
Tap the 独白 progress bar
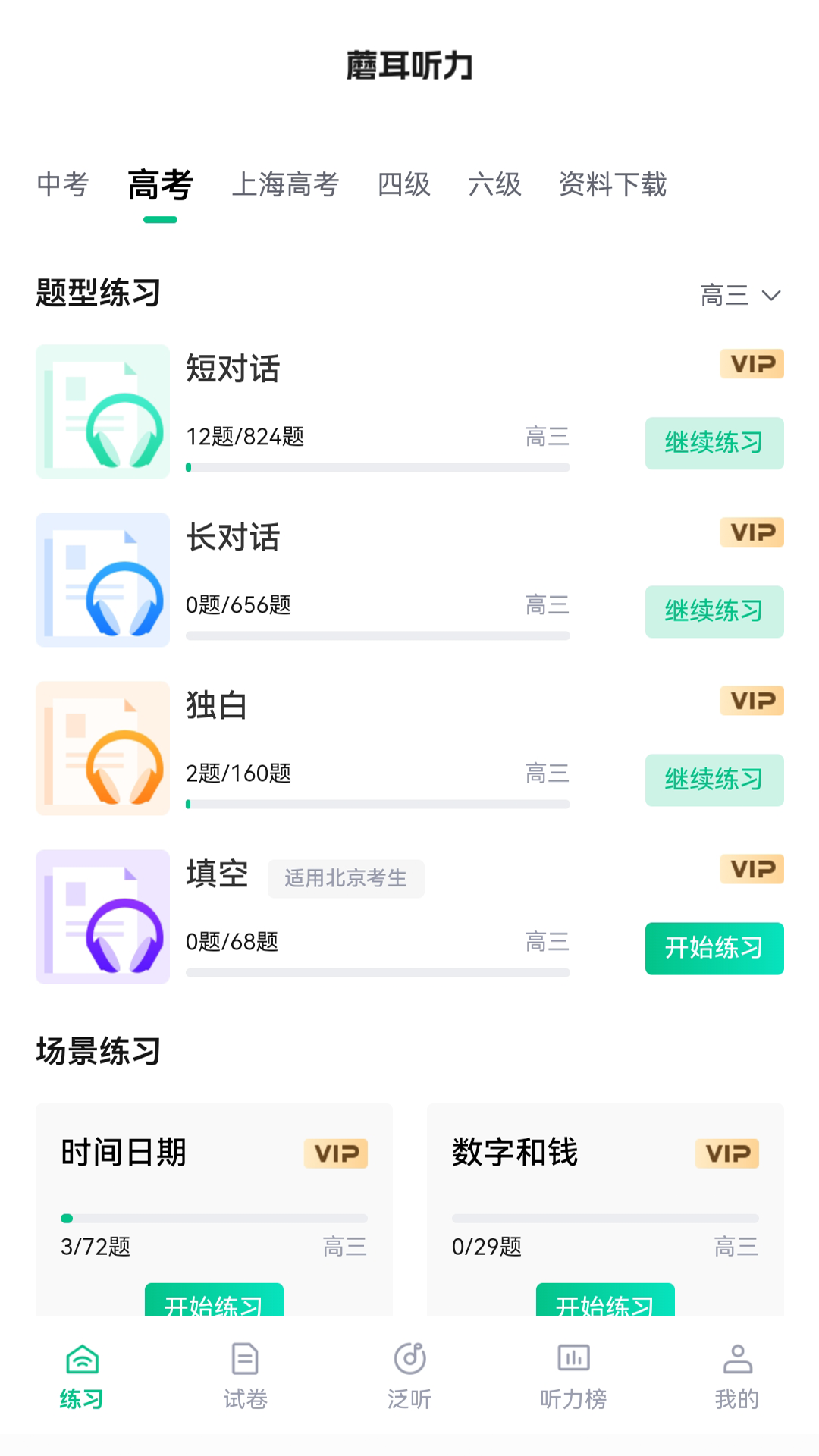coord(377,804)
